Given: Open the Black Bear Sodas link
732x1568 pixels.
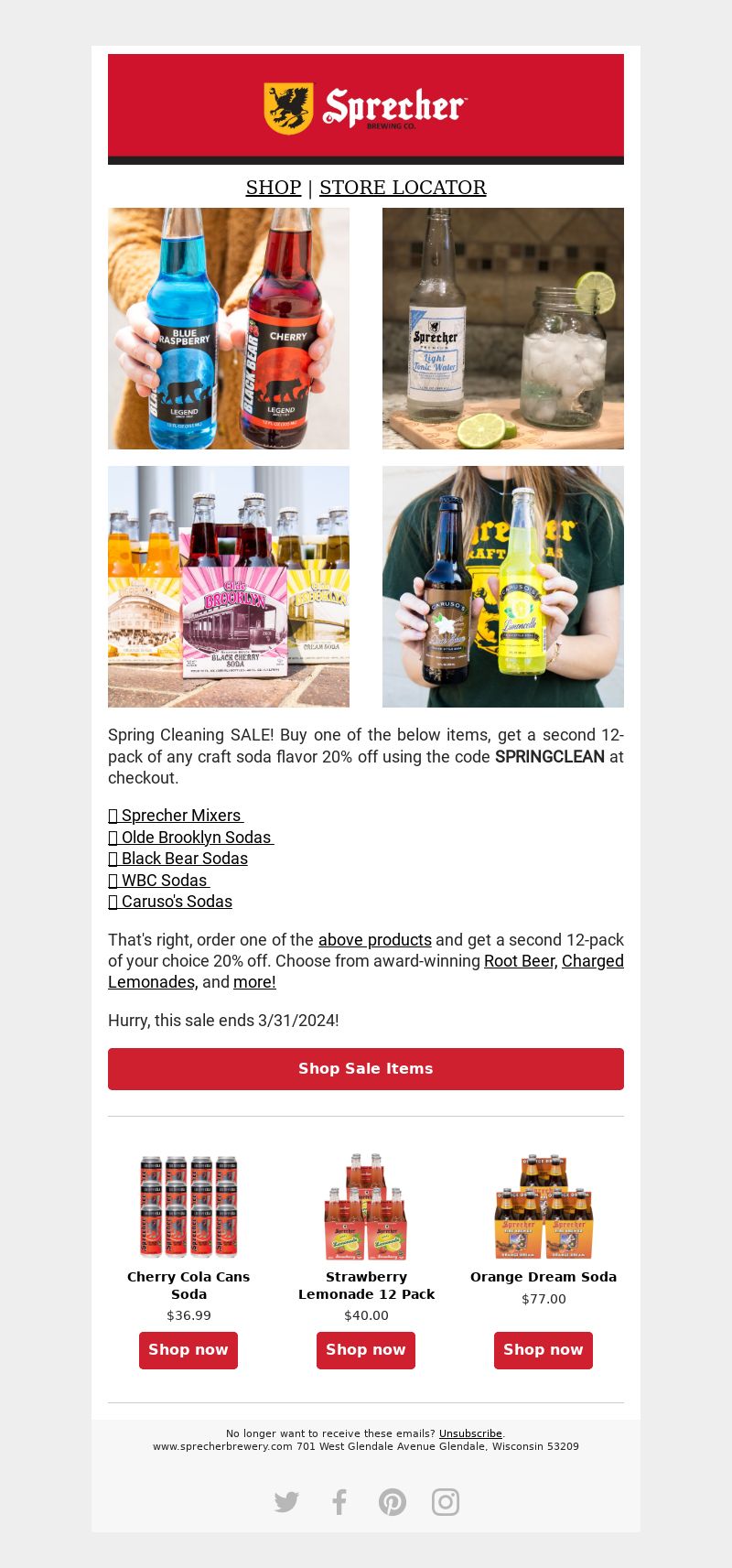Looking at the screenshot, I should click(x=184, y=859).
